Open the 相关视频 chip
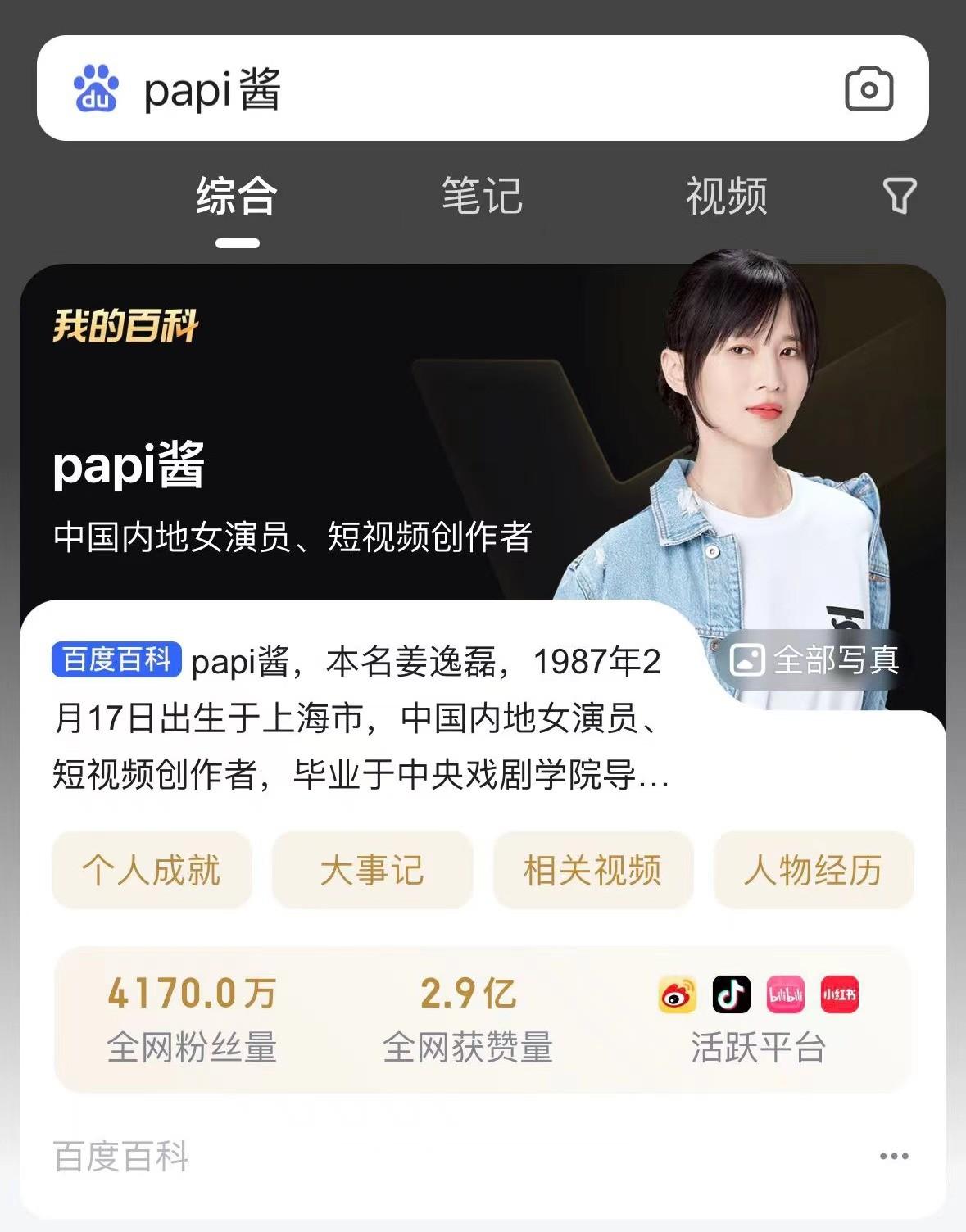 pyautogui.click(x=592, y=870)
